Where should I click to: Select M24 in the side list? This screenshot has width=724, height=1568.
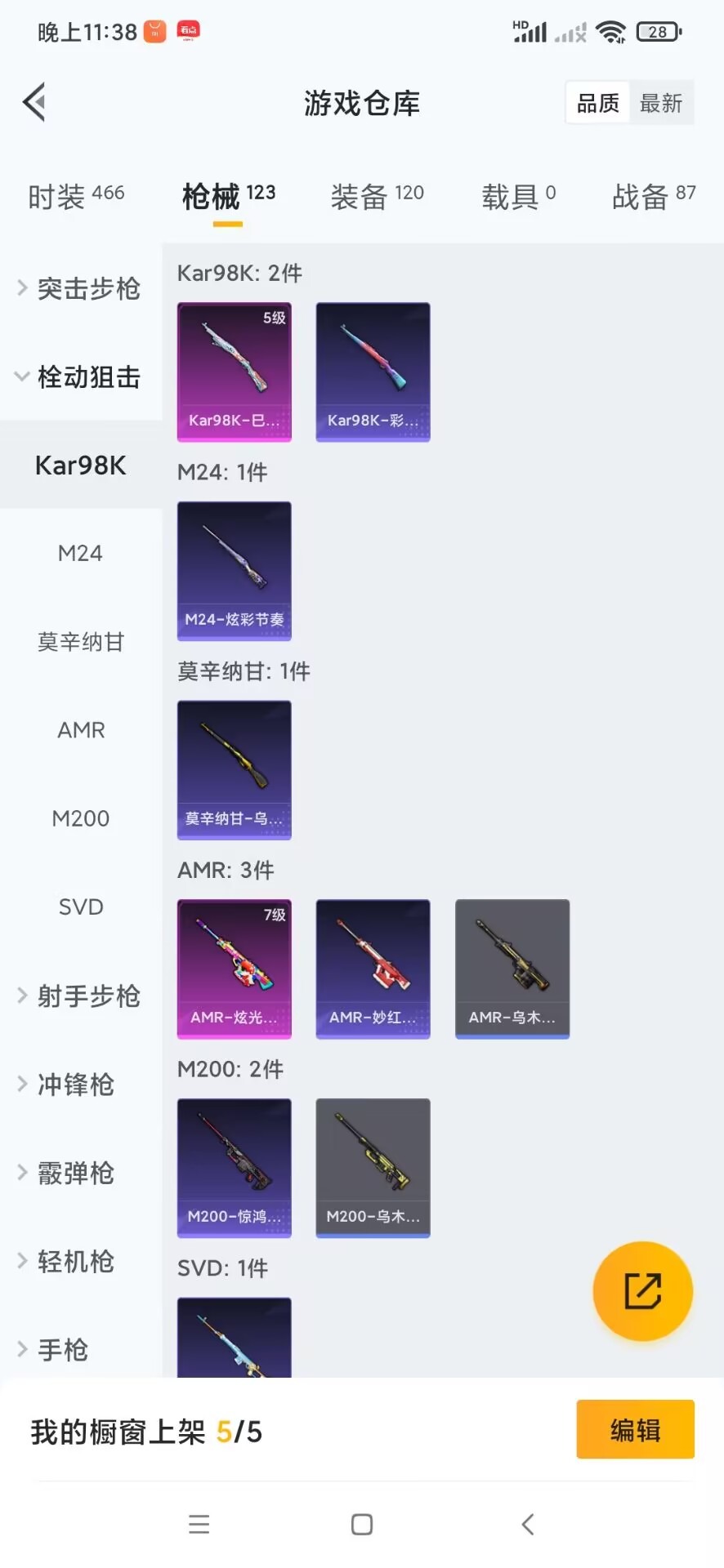(x=80, y=554)
